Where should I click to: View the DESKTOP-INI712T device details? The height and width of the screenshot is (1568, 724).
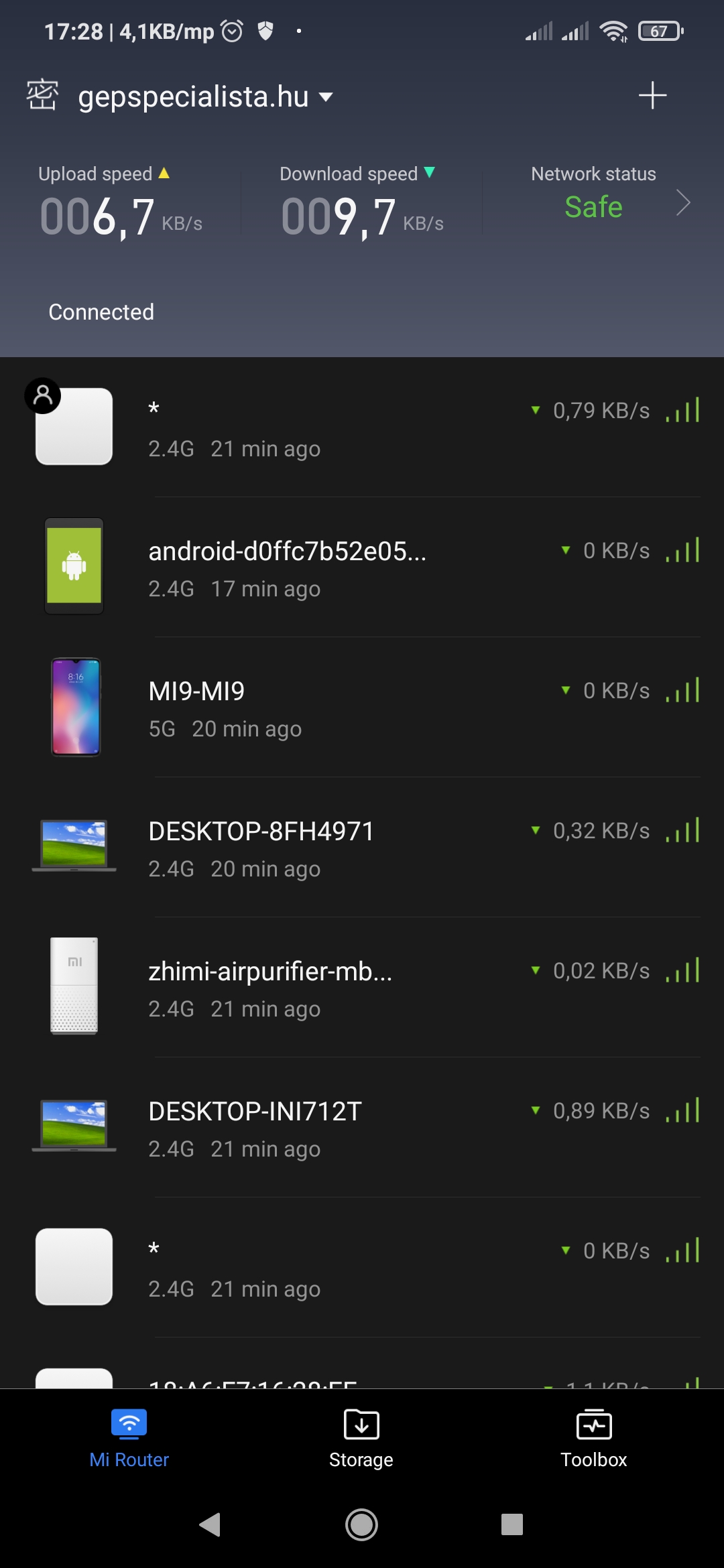tap(362, 1127)
